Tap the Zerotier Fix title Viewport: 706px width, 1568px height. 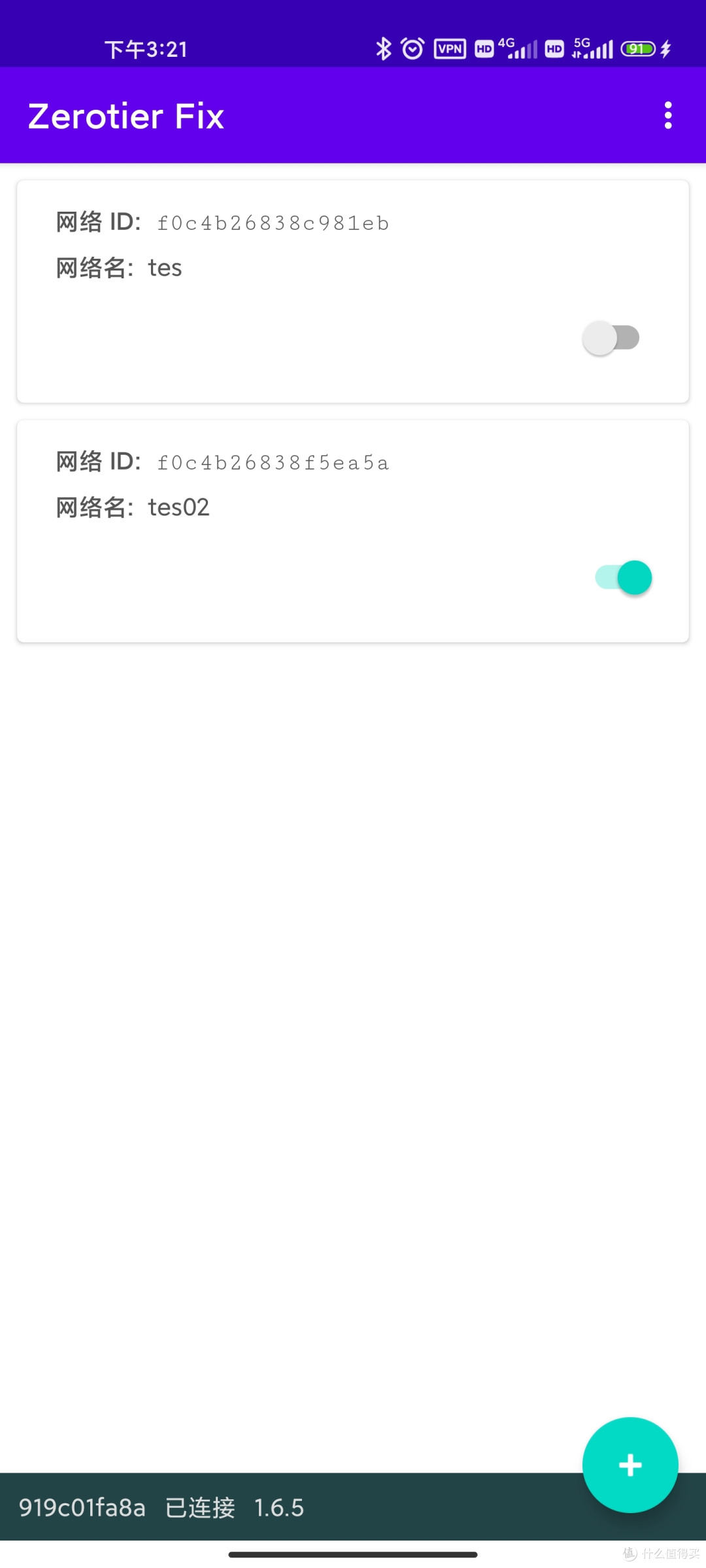point(125,115)
